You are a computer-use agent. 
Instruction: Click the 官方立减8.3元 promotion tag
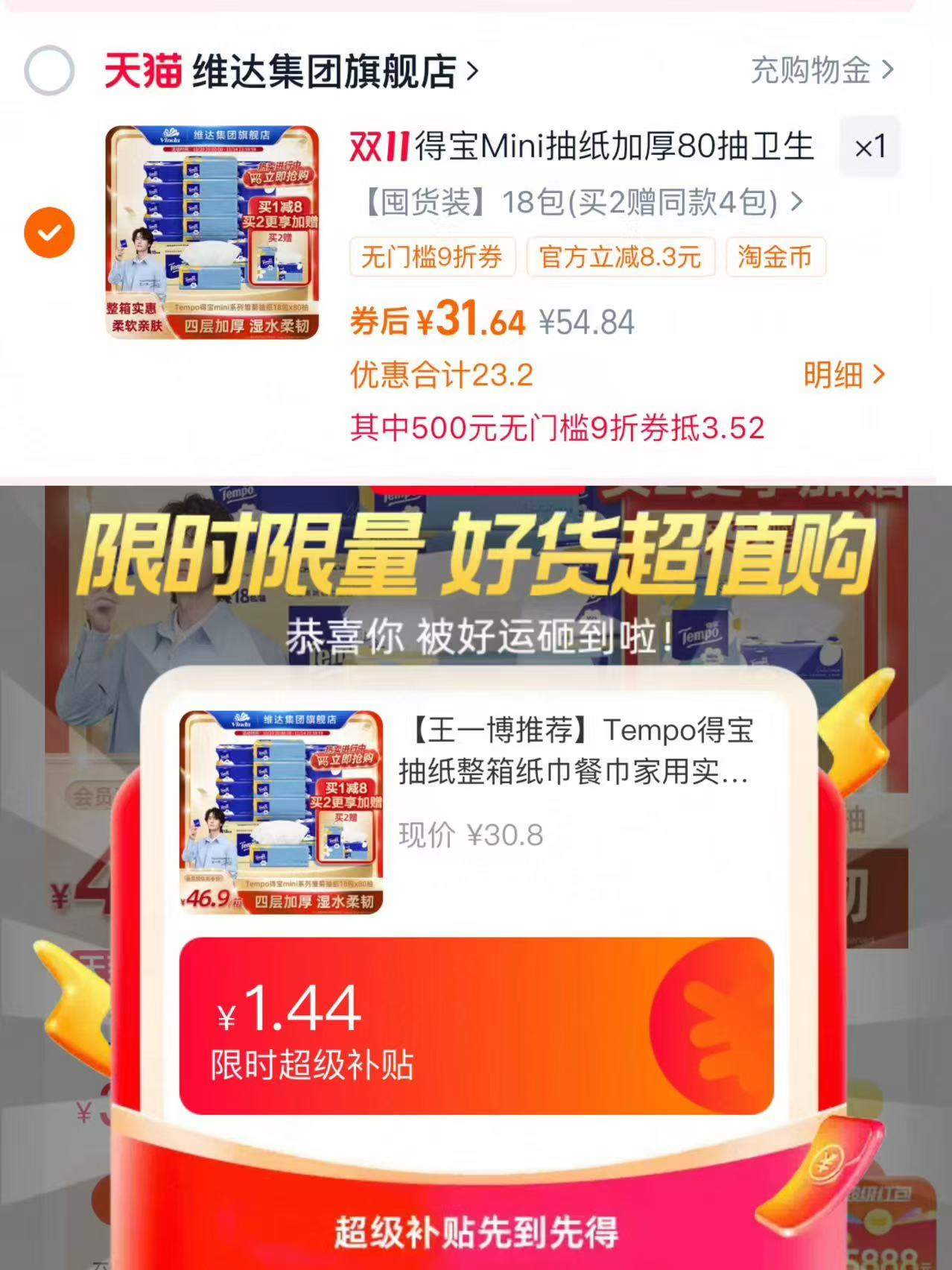[x=621, y=257]
